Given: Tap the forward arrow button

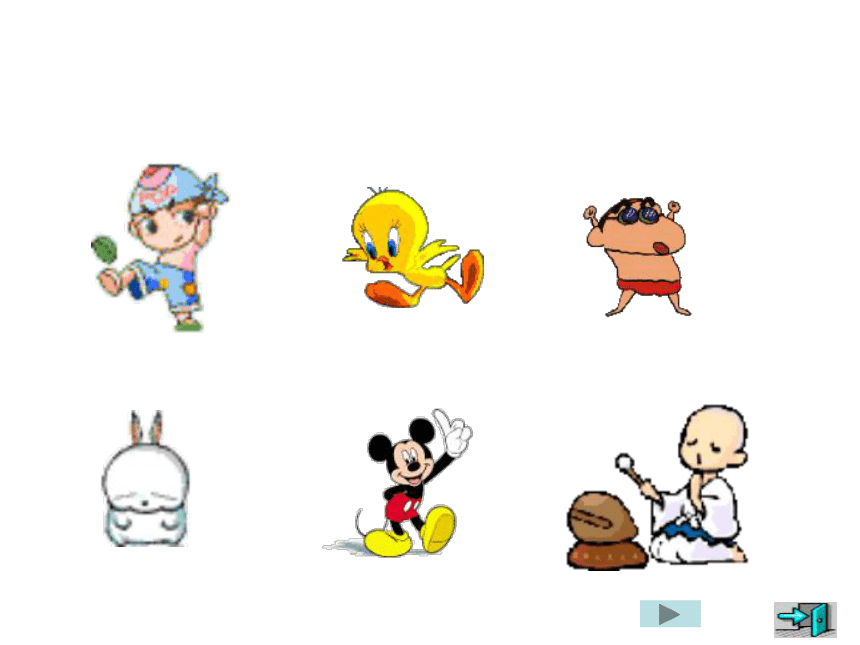Looking at the screenshot, I should (670, 614).
